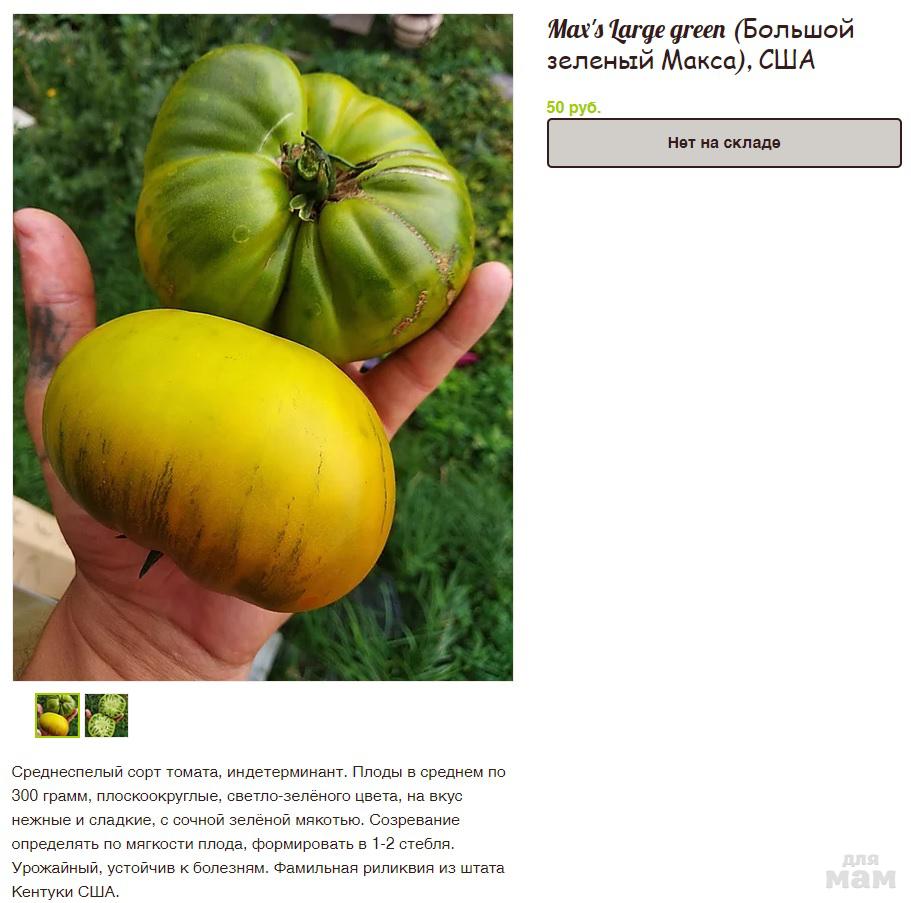This screenshot has width=911, height=903.
Task: Tap the 'Нет на складе' button
Action: tap(724, 143)
